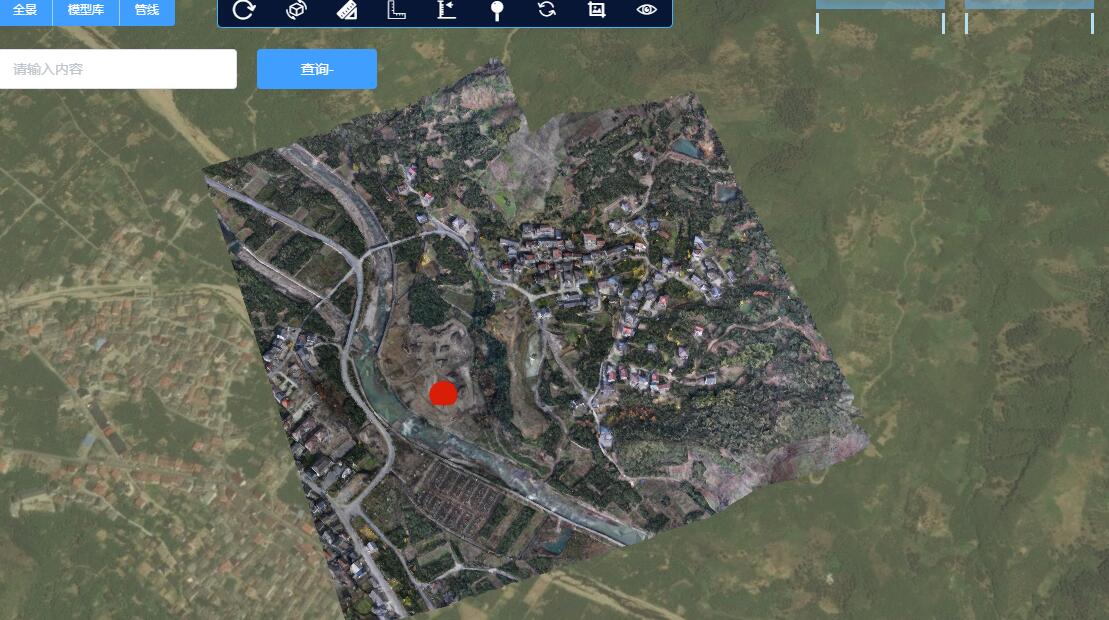1109x620 pixels.
Task: Open the 3D cube rotate tool
Action: (x=296, y=10)
